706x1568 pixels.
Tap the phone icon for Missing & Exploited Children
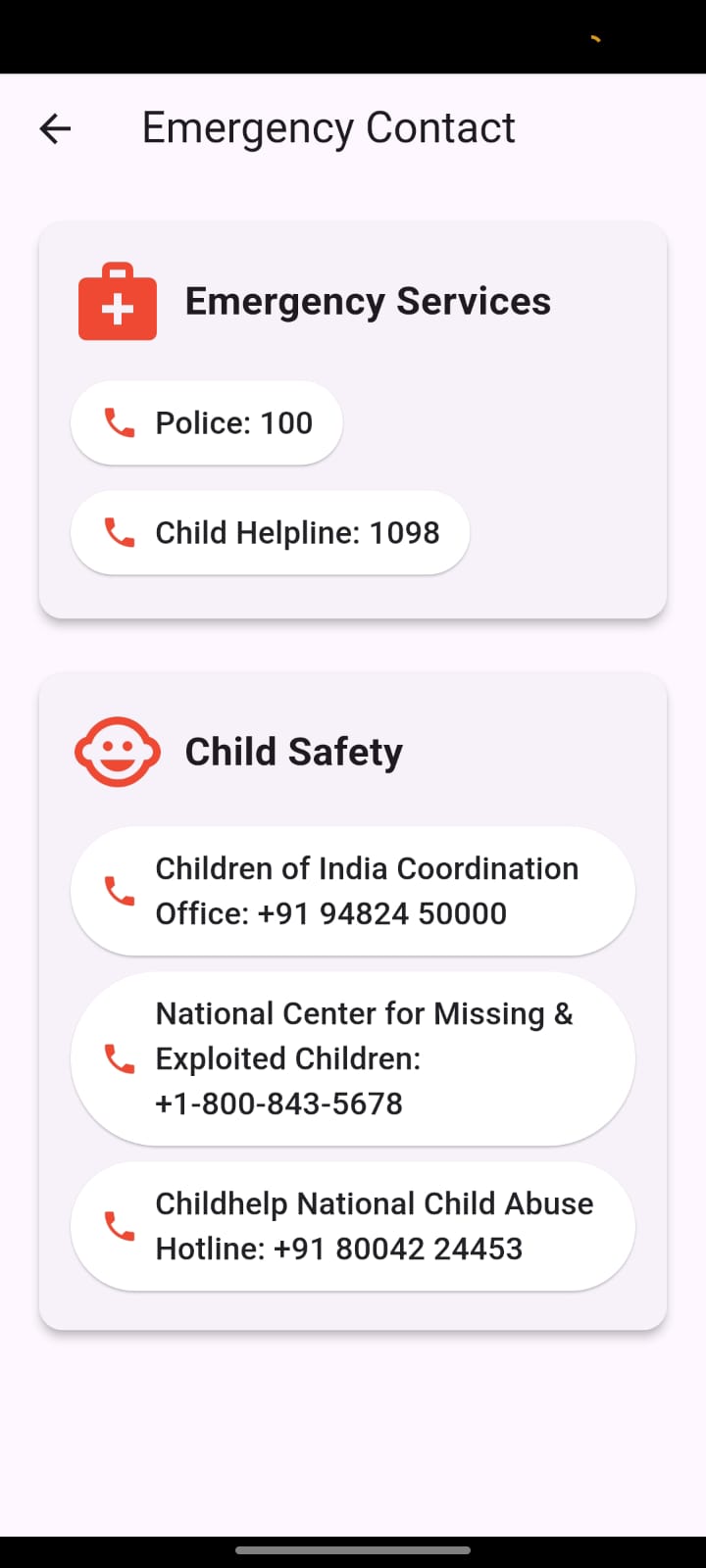(120, 1058)
